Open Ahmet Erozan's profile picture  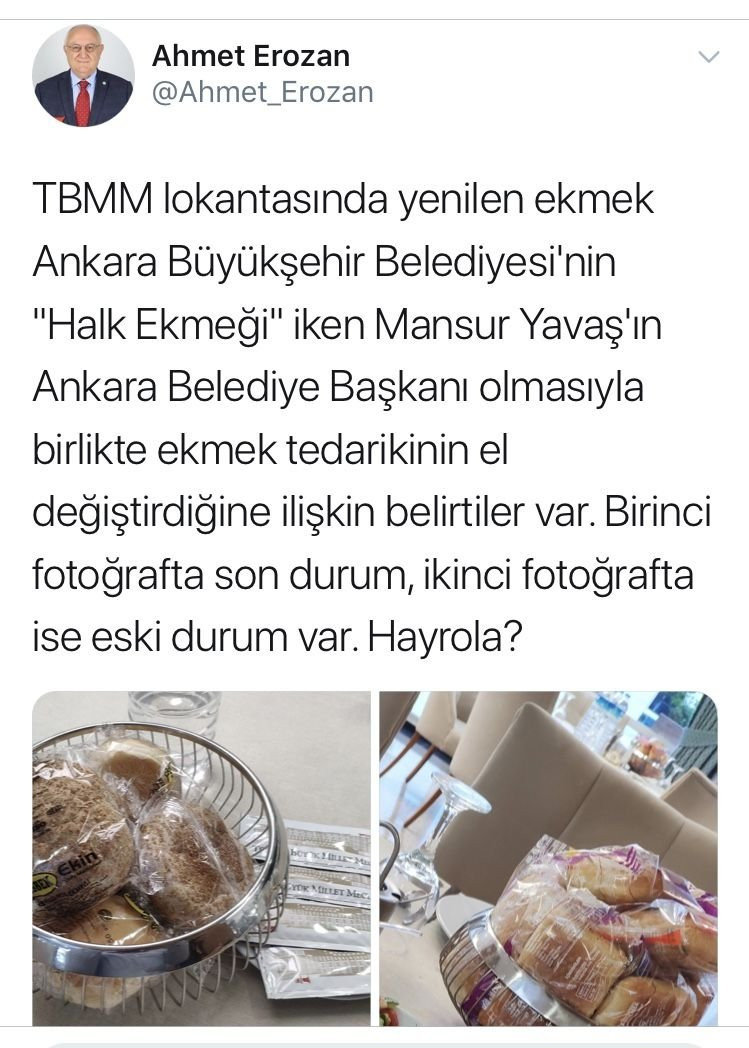83,77
